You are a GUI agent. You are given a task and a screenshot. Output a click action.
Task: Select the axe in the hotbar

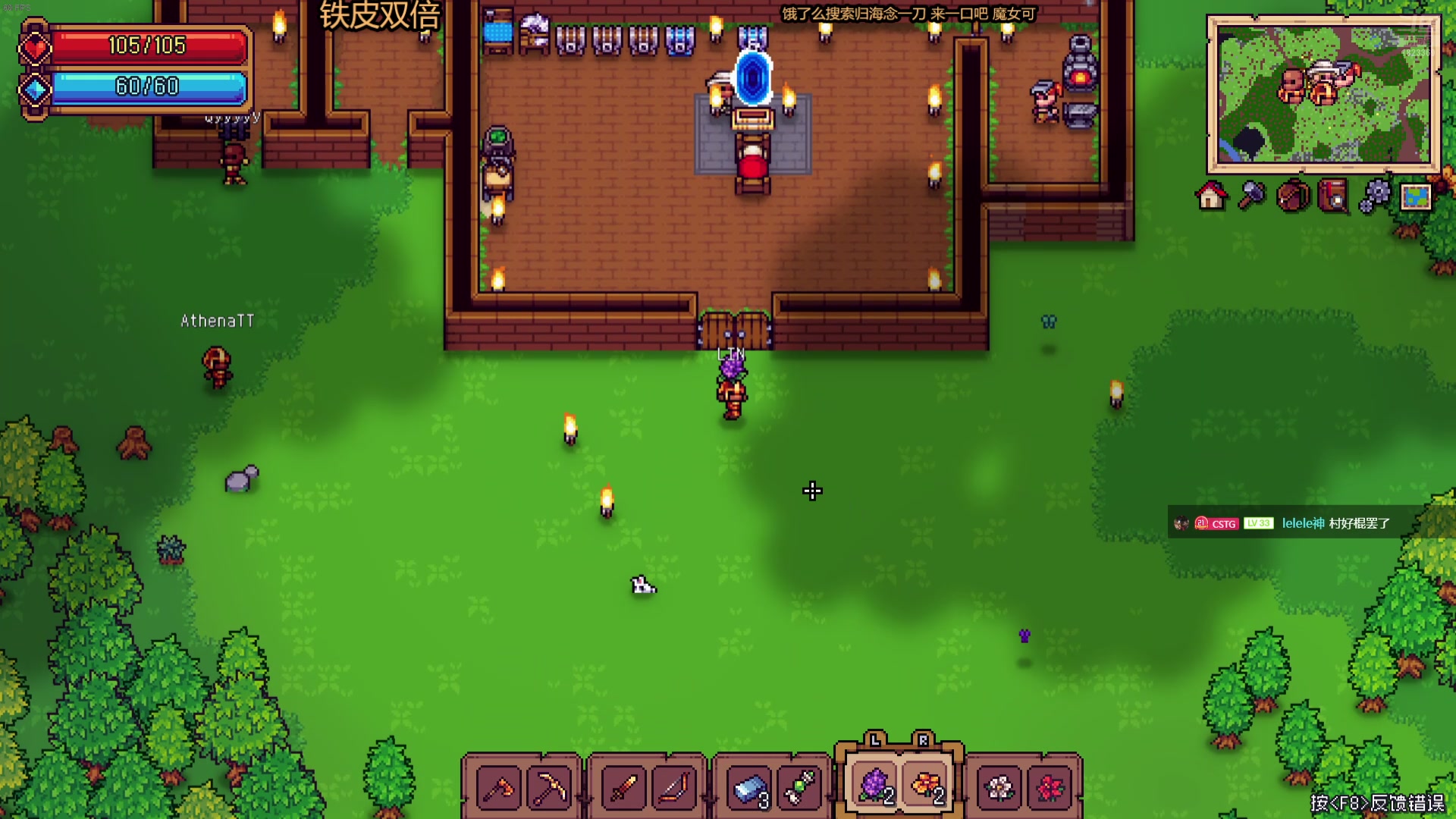click(x=498, y=789)
